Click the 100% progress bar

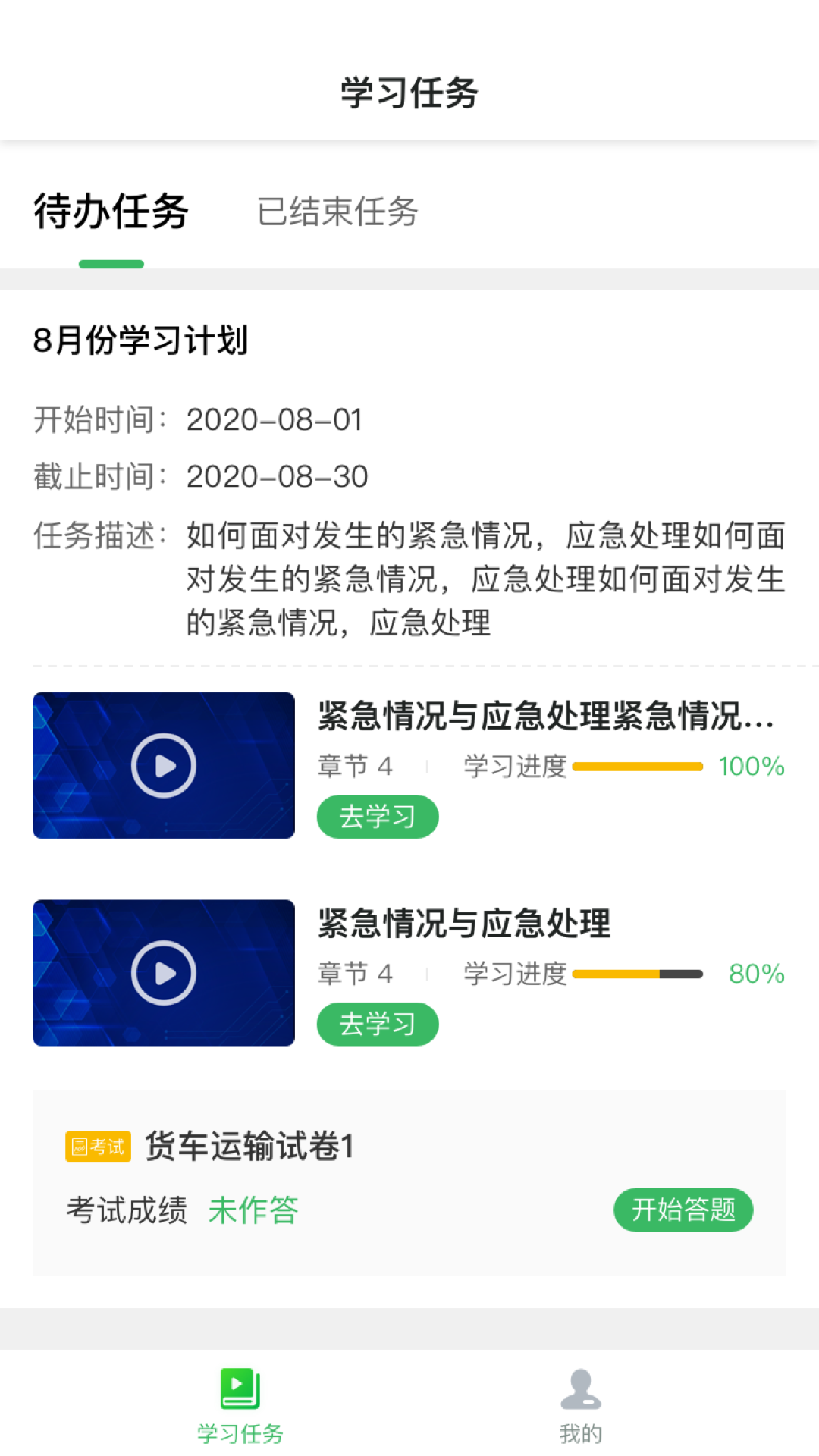pos(639,767)
